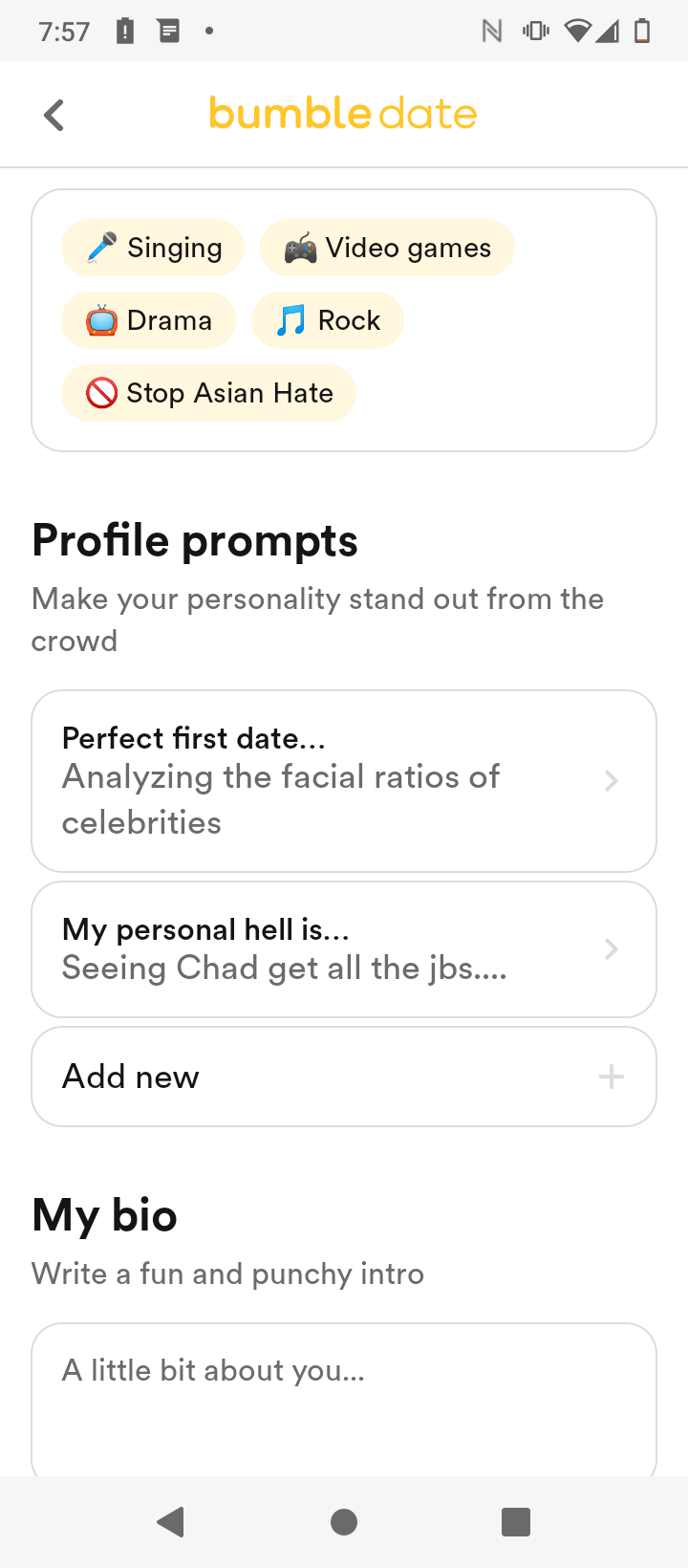Open recent apps from navigation bar
Screen dimensions: 688x1568
[516, 1521]
